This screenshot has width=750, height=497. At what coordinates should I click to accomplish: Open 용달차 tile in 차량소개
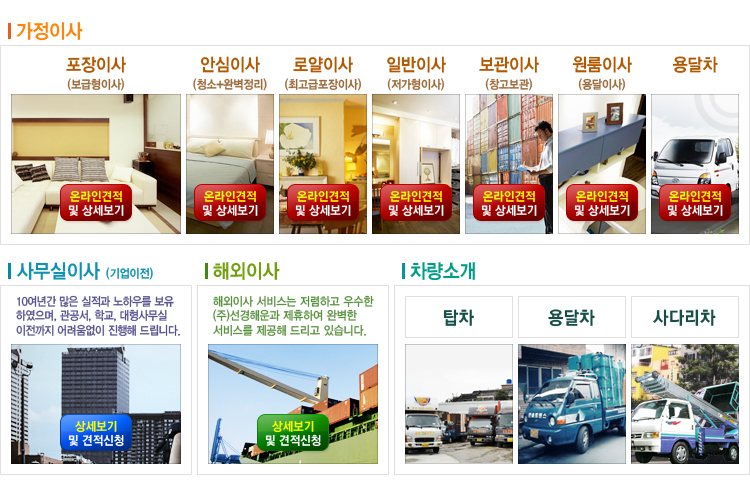[x=571, y=317]
